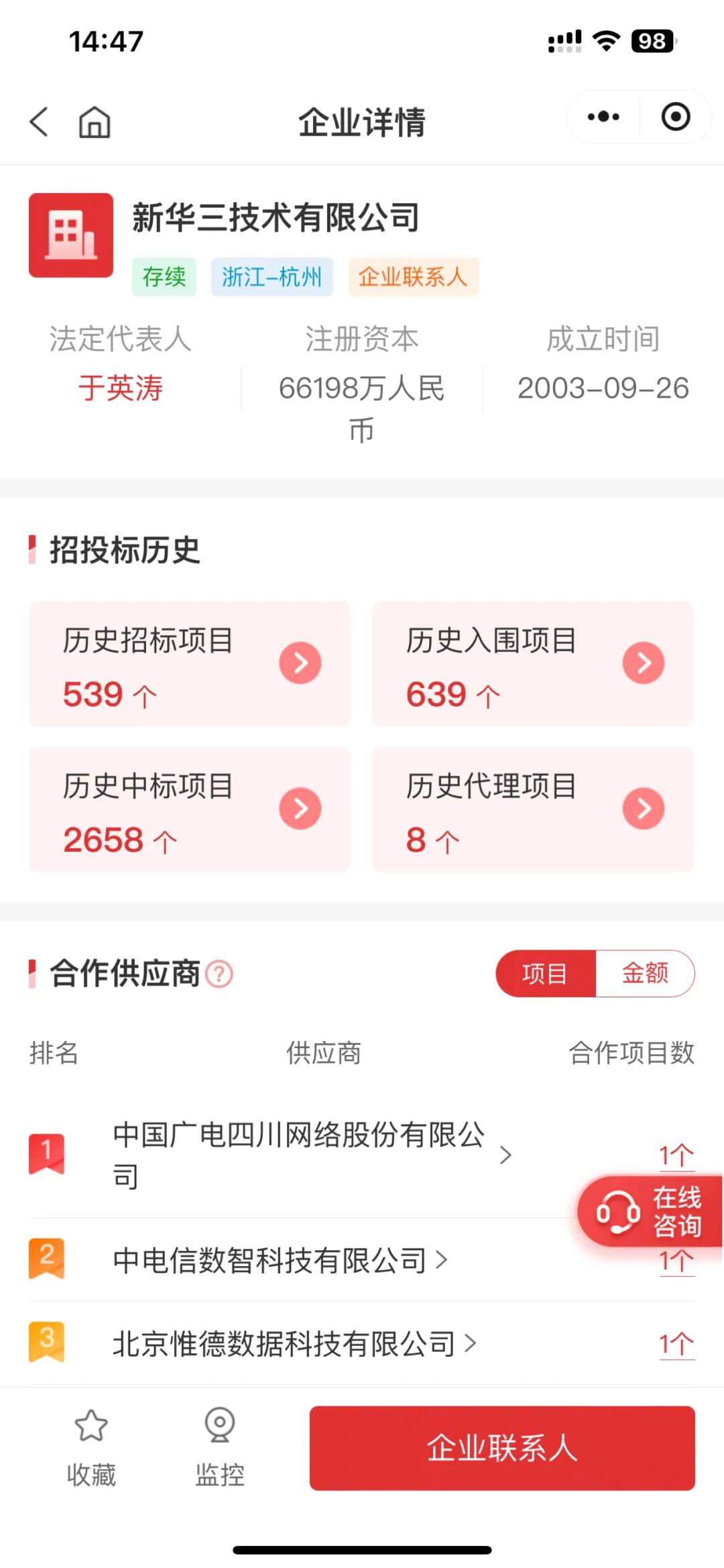Select the 项目 segment
The width and height of the screenshot is (724, 1568).
click(546, 974)
